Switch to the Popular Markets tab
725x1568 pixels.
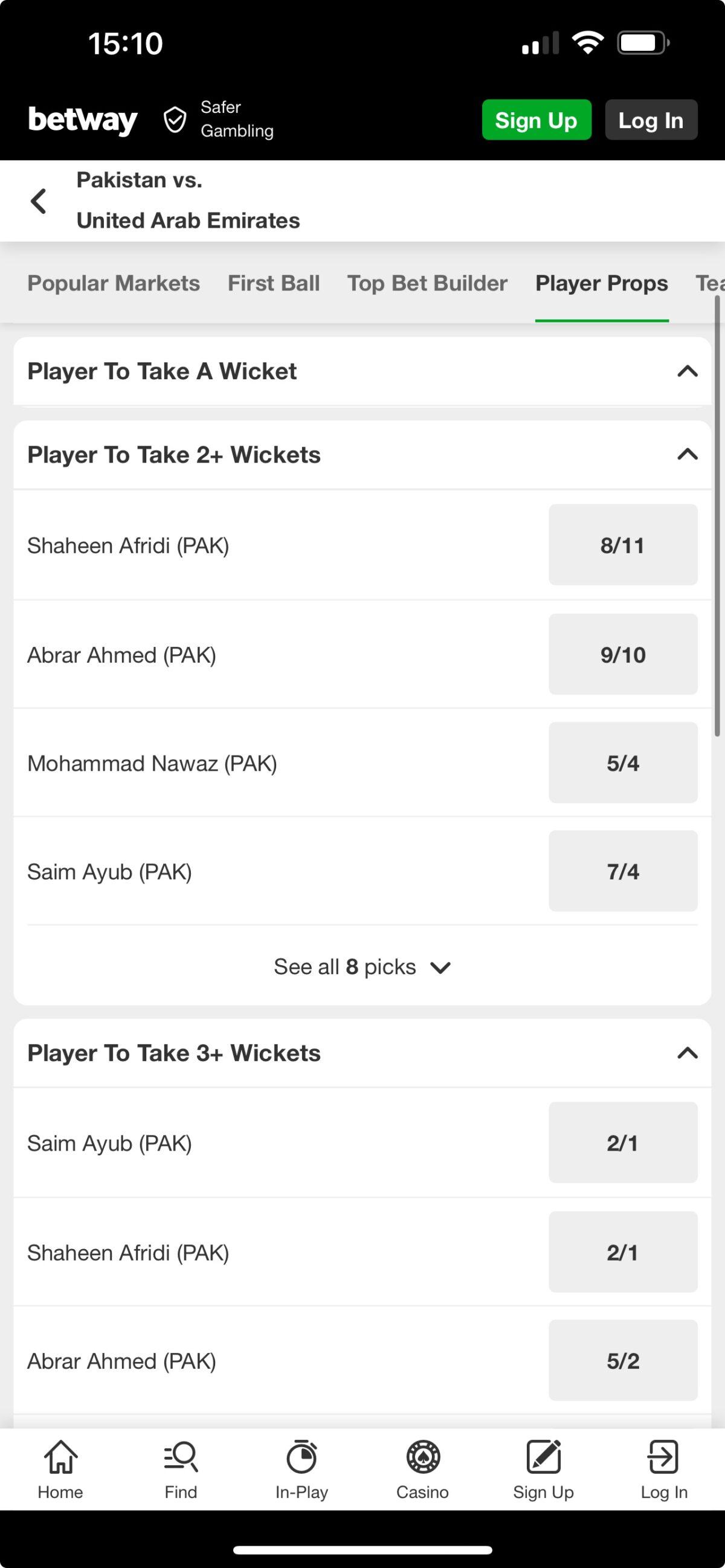click(x=114, y=283)
